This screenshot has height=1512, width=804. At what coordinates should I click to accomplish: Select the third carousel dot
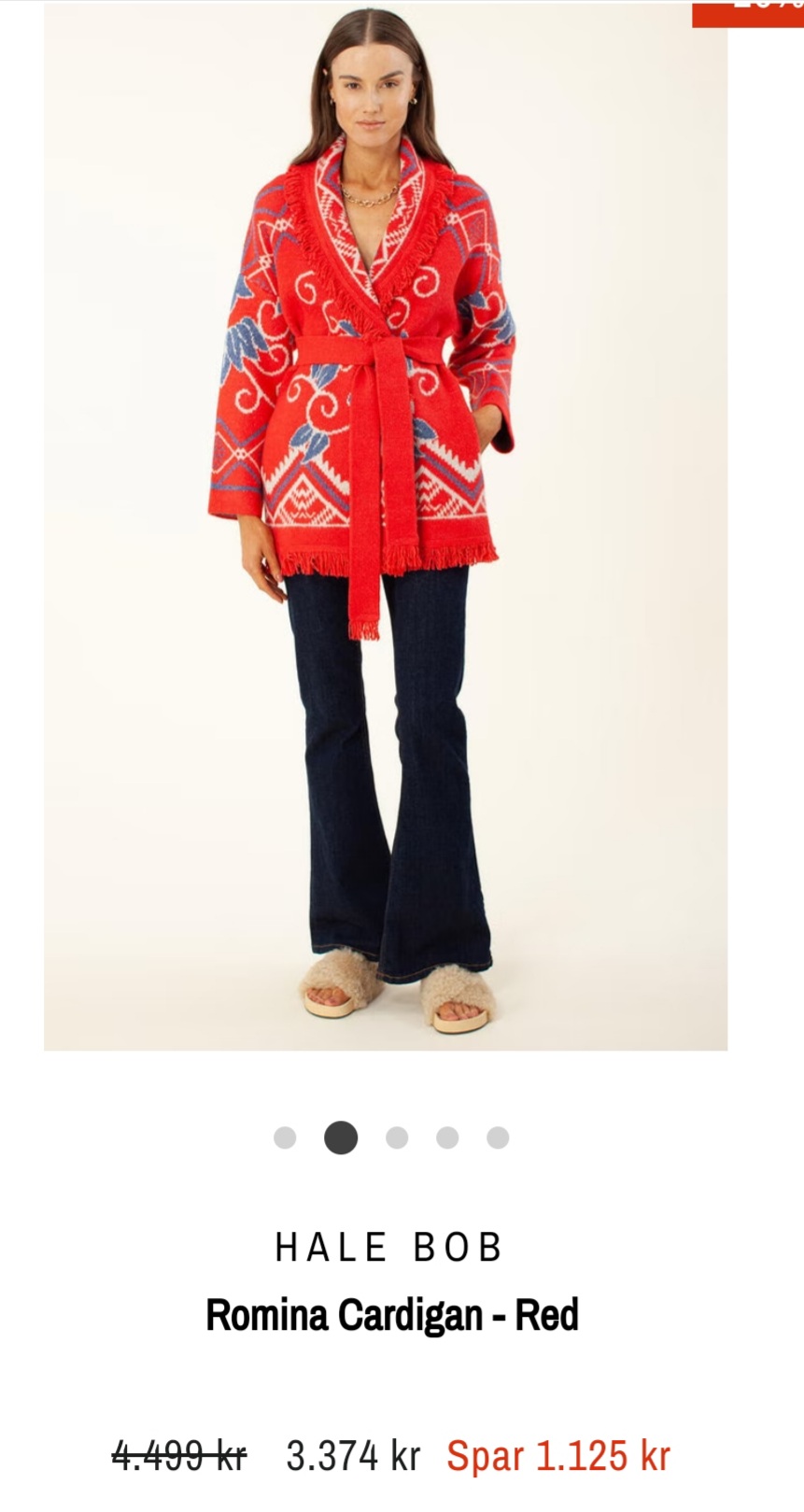tap(397, 1137)
